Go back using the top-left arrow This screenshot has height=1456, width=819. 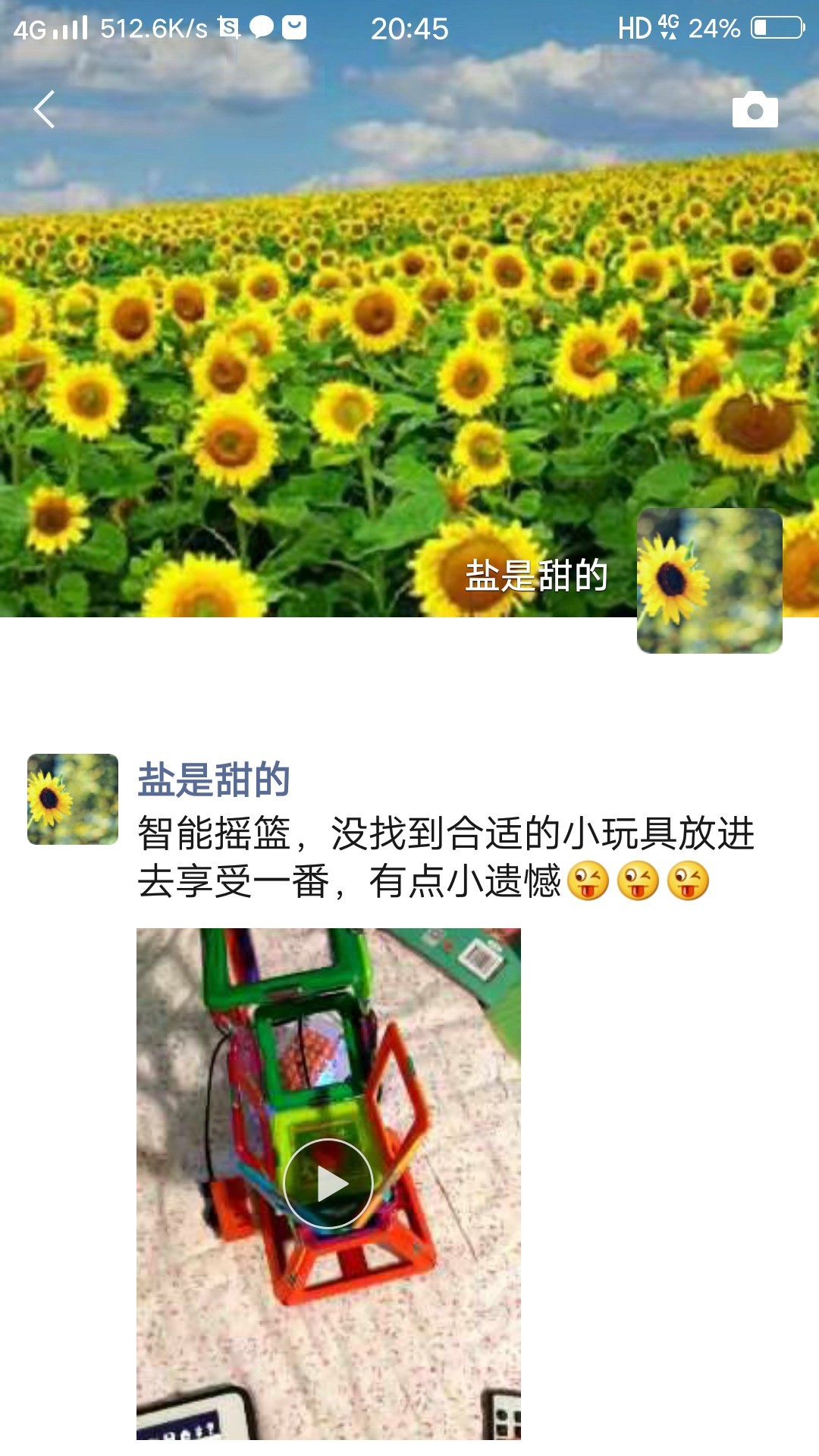[x=44, y=109]
